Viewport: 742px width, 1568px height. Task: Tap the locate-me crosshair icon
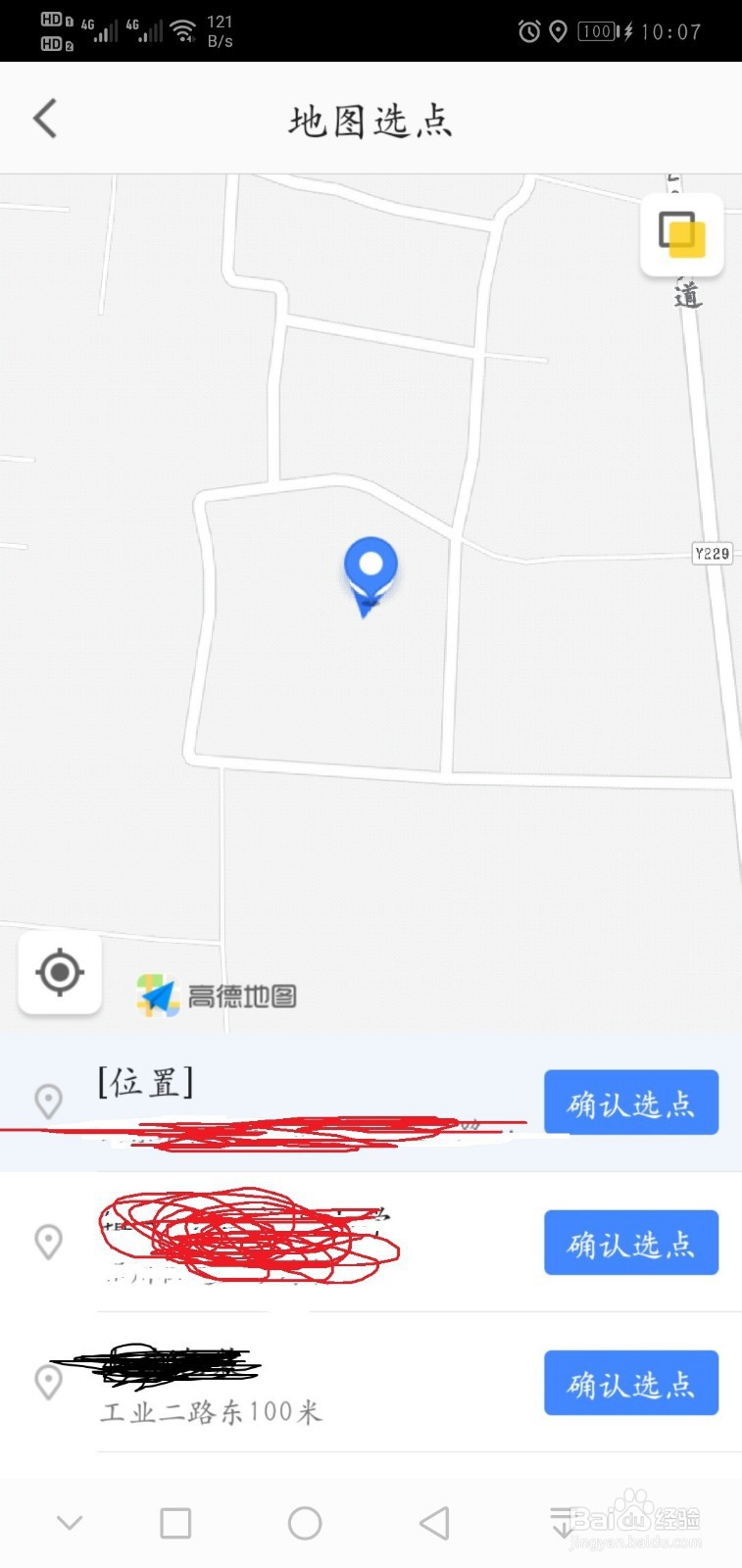(59, 972)
